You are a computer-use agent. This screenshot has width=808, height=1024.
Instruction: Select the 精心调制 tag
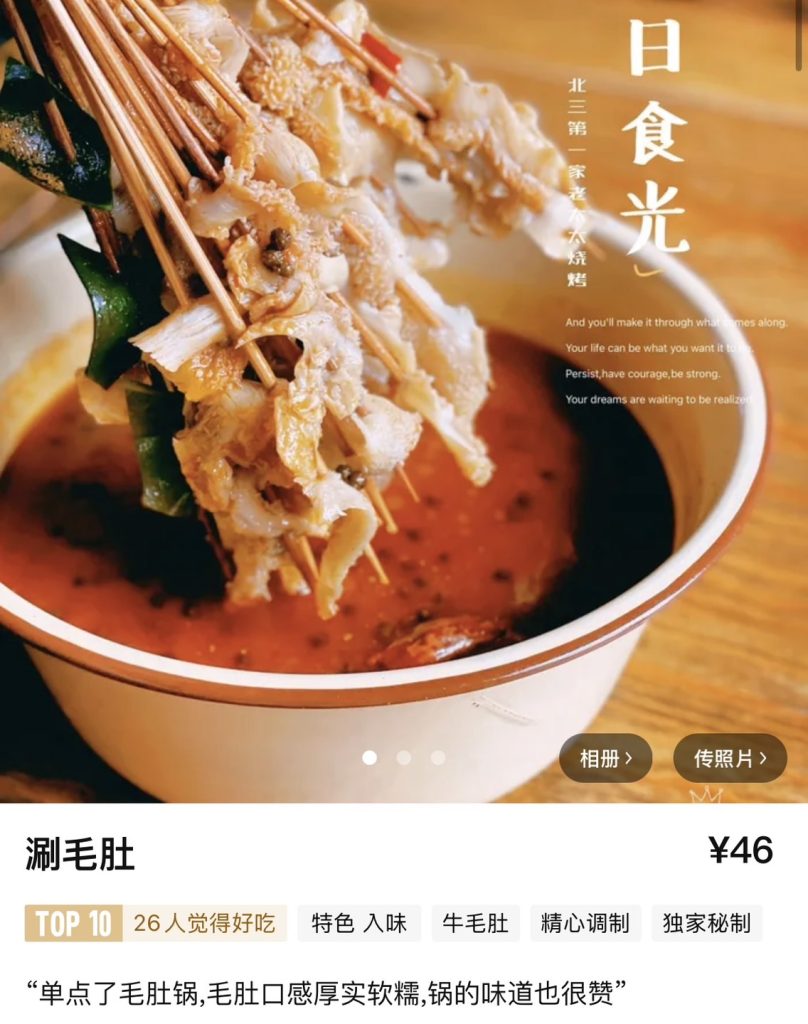[585, 923]
